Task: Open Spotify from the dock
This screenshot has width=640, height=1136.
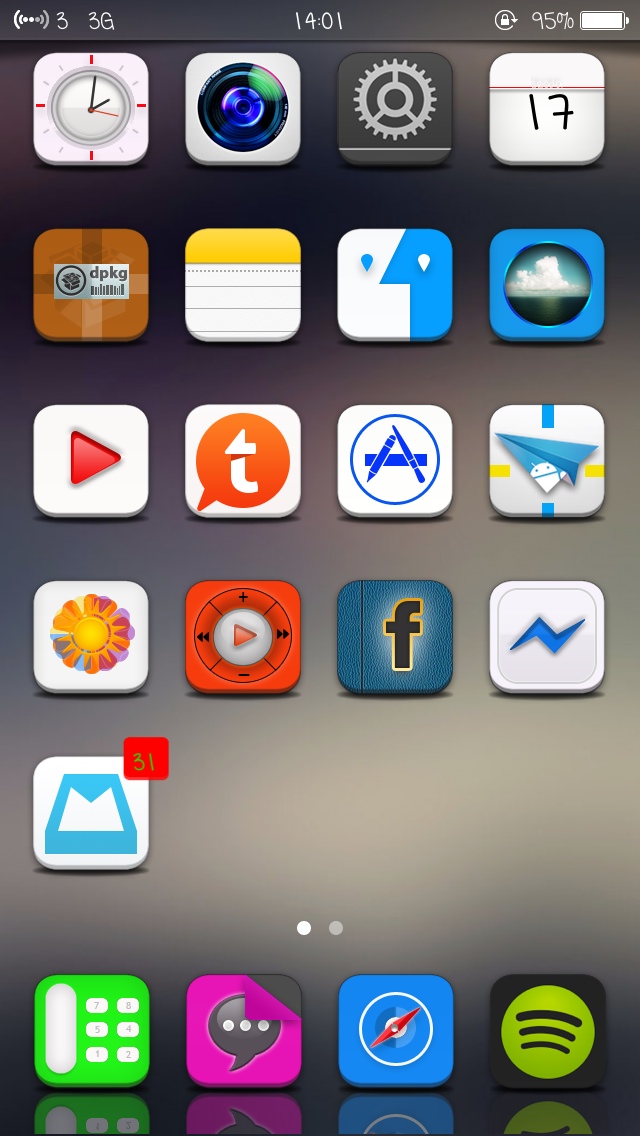Action: (547, 1030)
